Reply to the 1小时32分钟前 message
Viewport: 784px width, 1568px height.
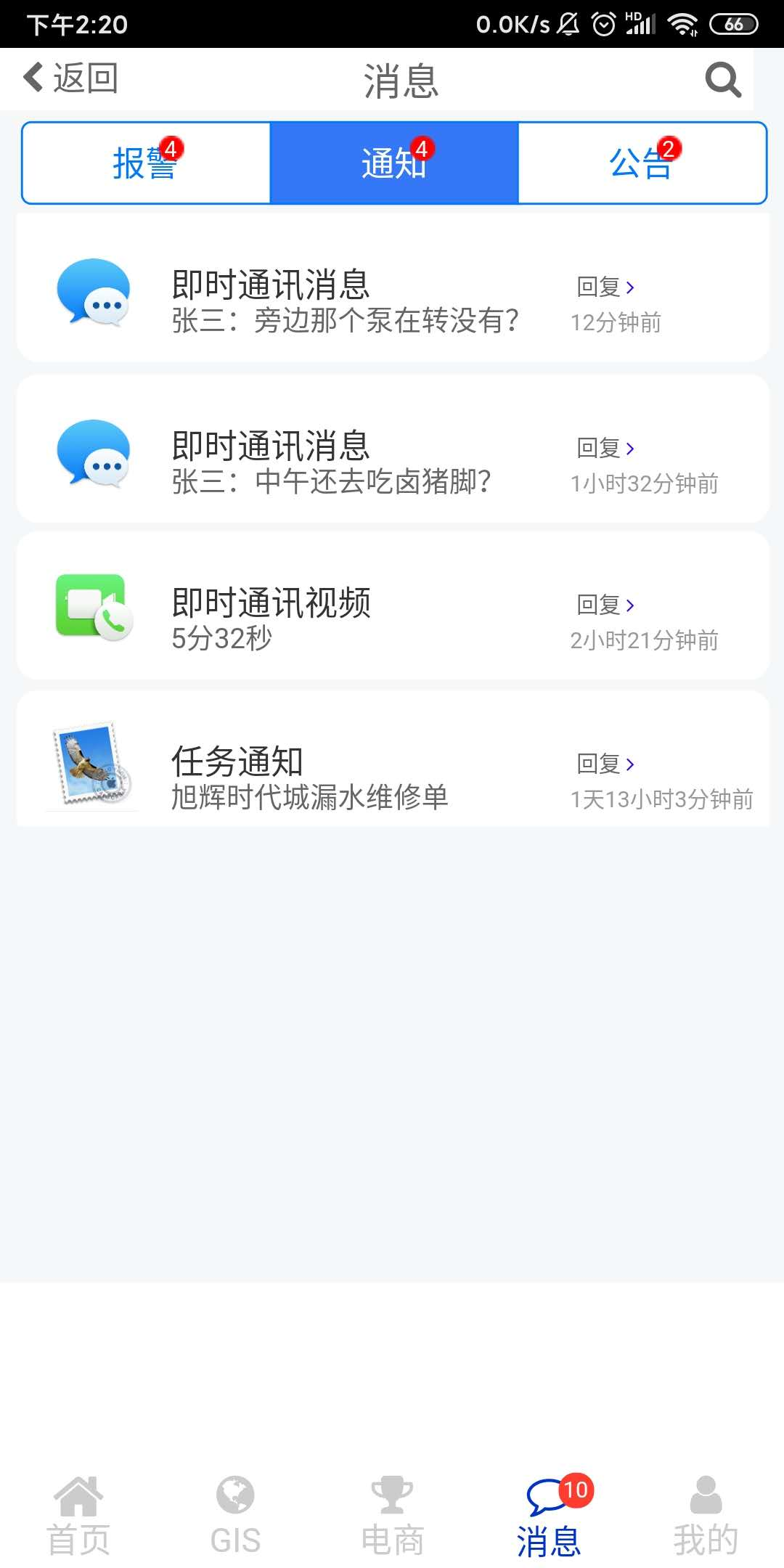(606, 449)
